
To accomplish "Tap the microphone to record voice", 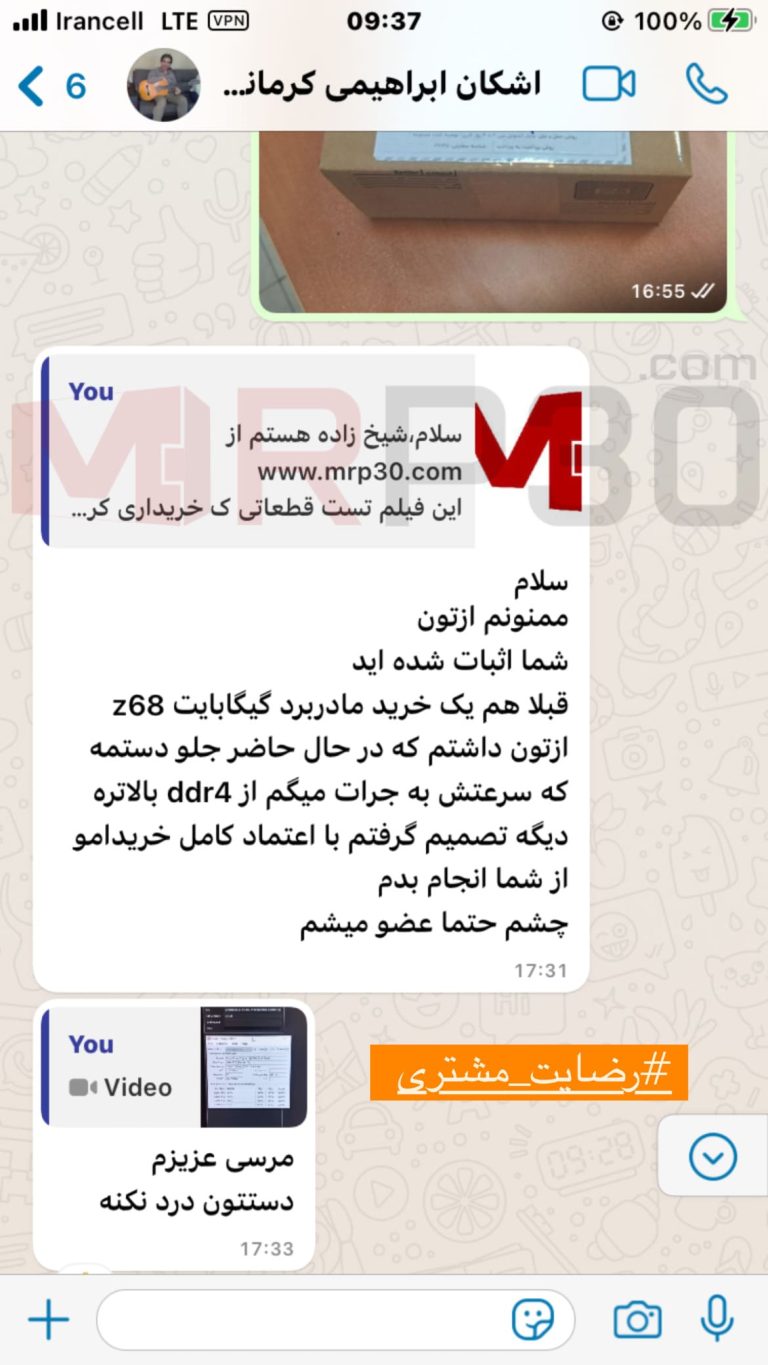I will (x=716, y=1318).
